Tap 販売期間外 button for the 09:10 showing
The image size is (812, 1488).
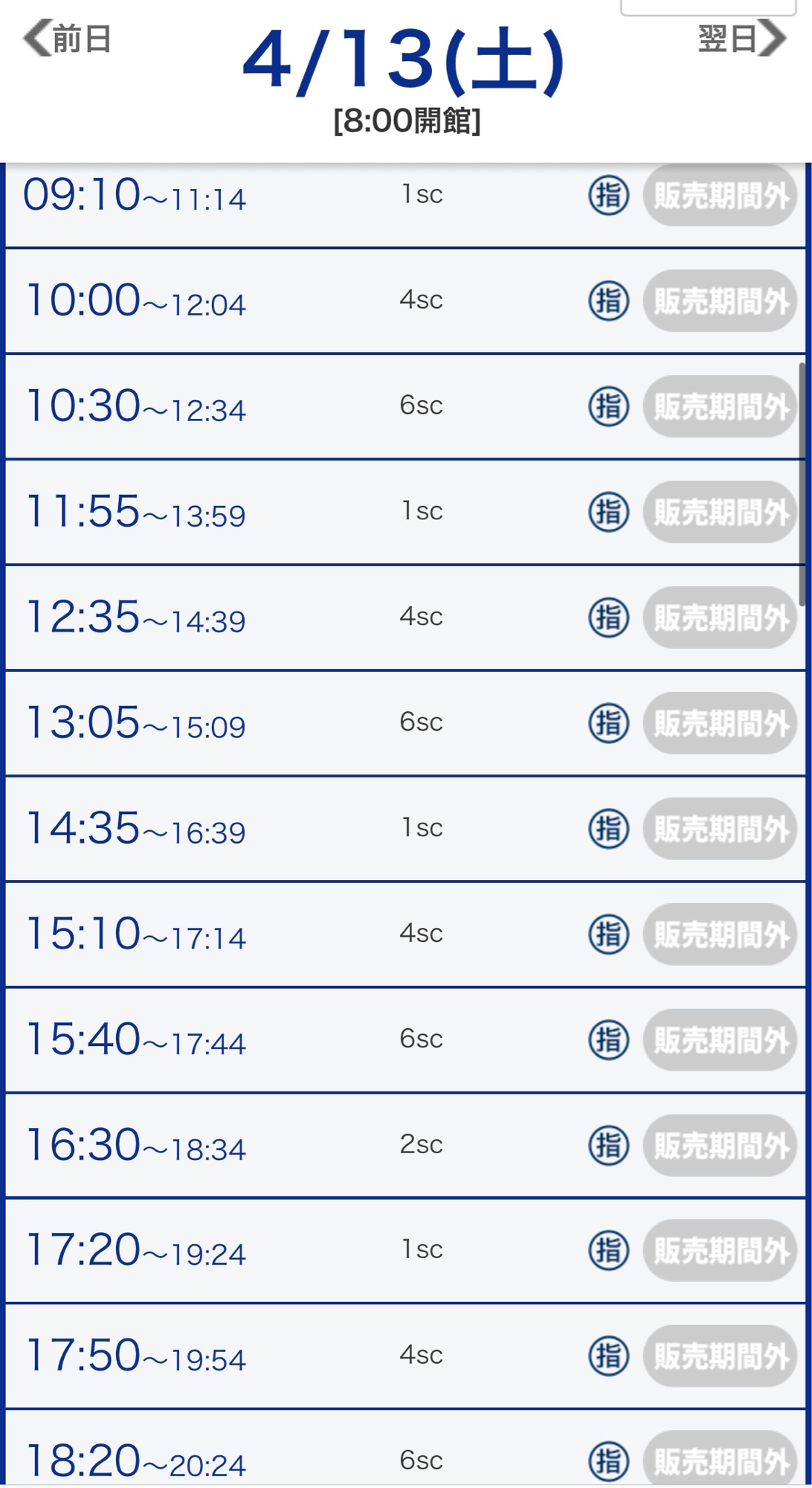(720, 196)
